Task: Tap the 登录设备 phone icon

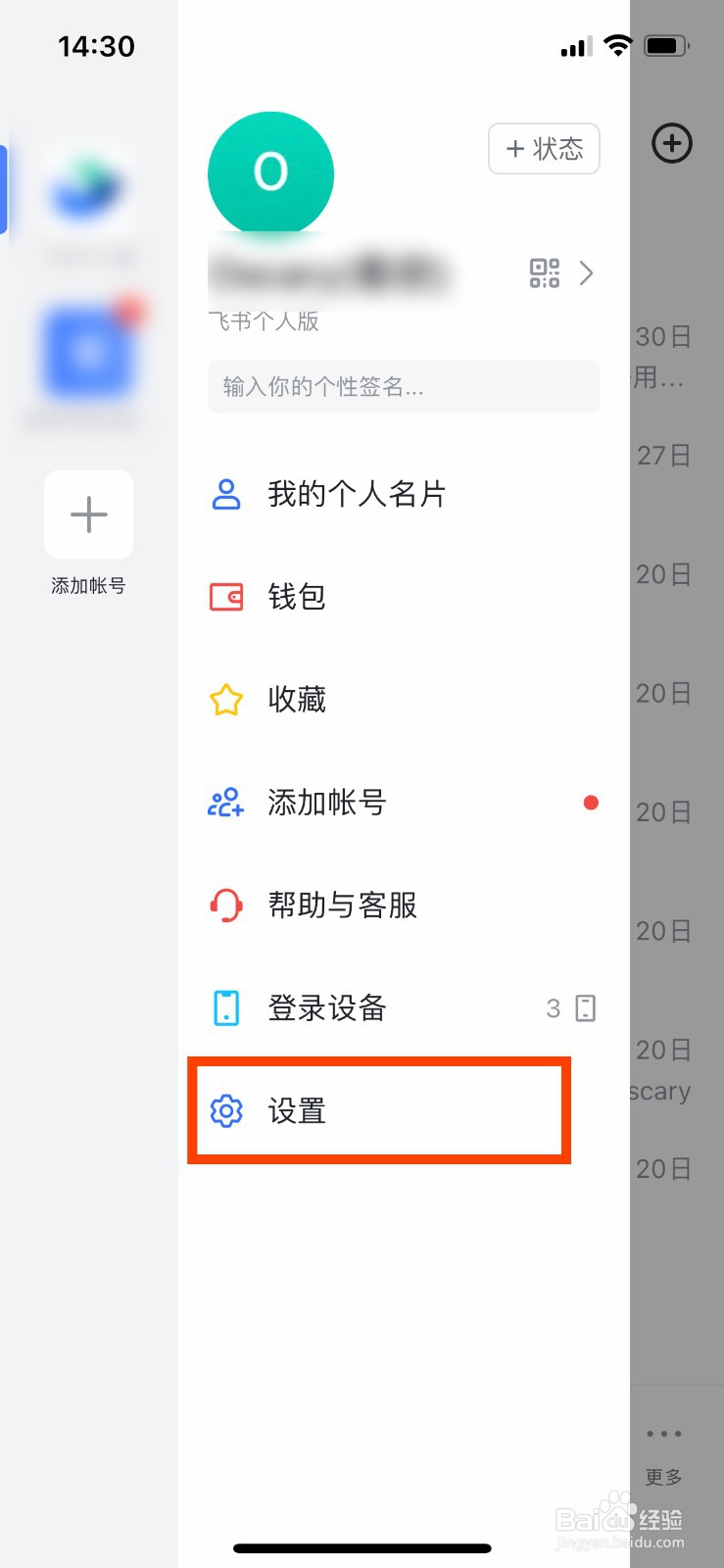Action: click(x=225, y=1007)
